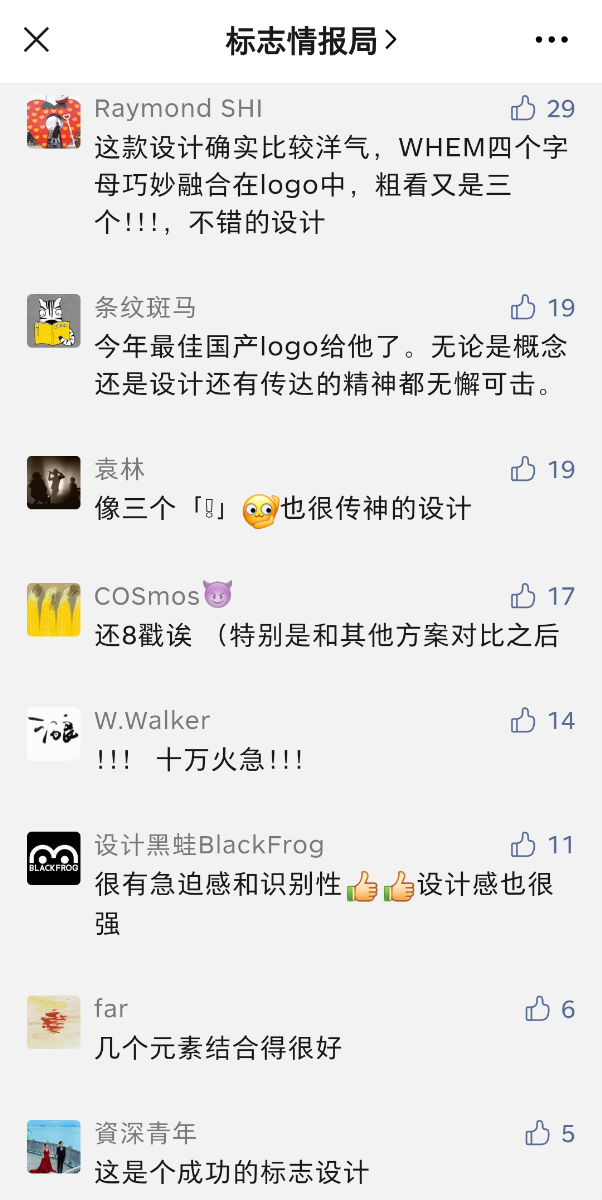The image size is (602, 1200).
Task: Like 条纹斑马's comment
Action: 524,307
